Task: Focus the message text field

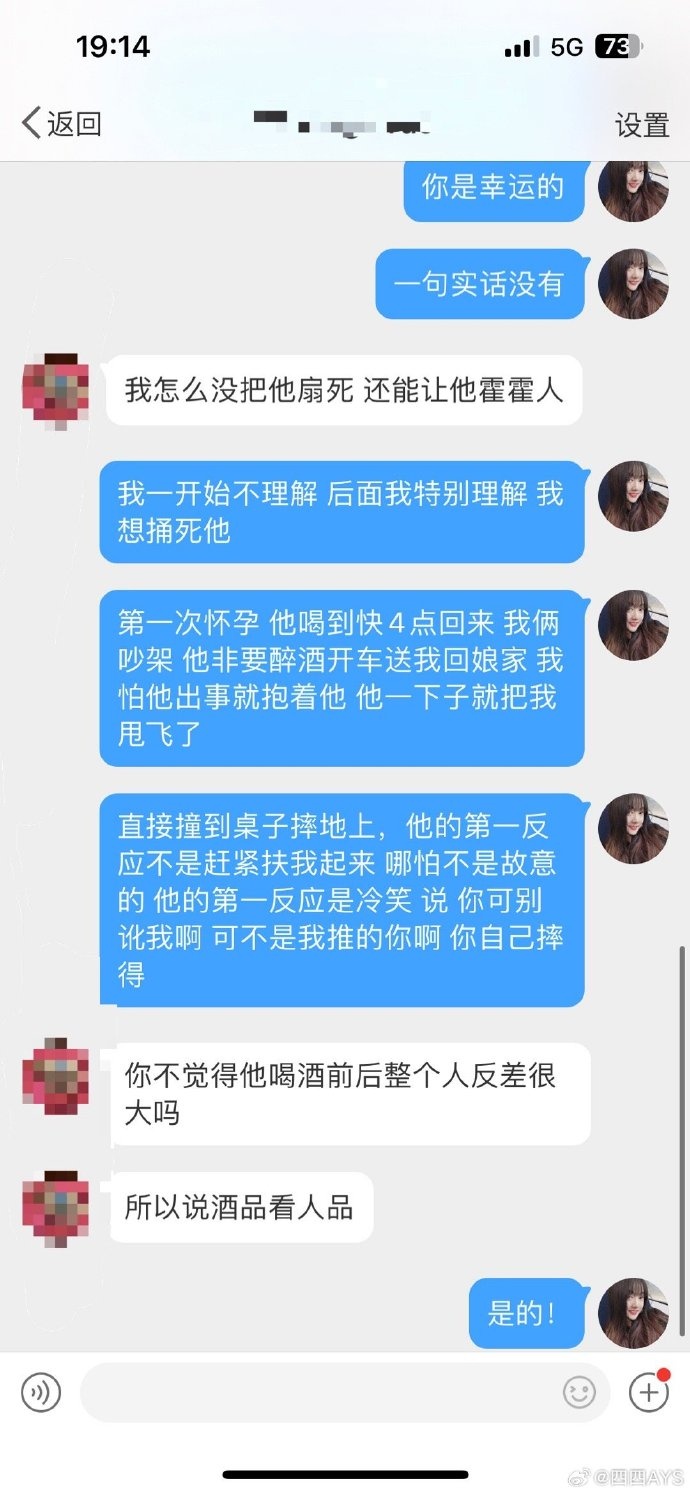Action: 320,1392
